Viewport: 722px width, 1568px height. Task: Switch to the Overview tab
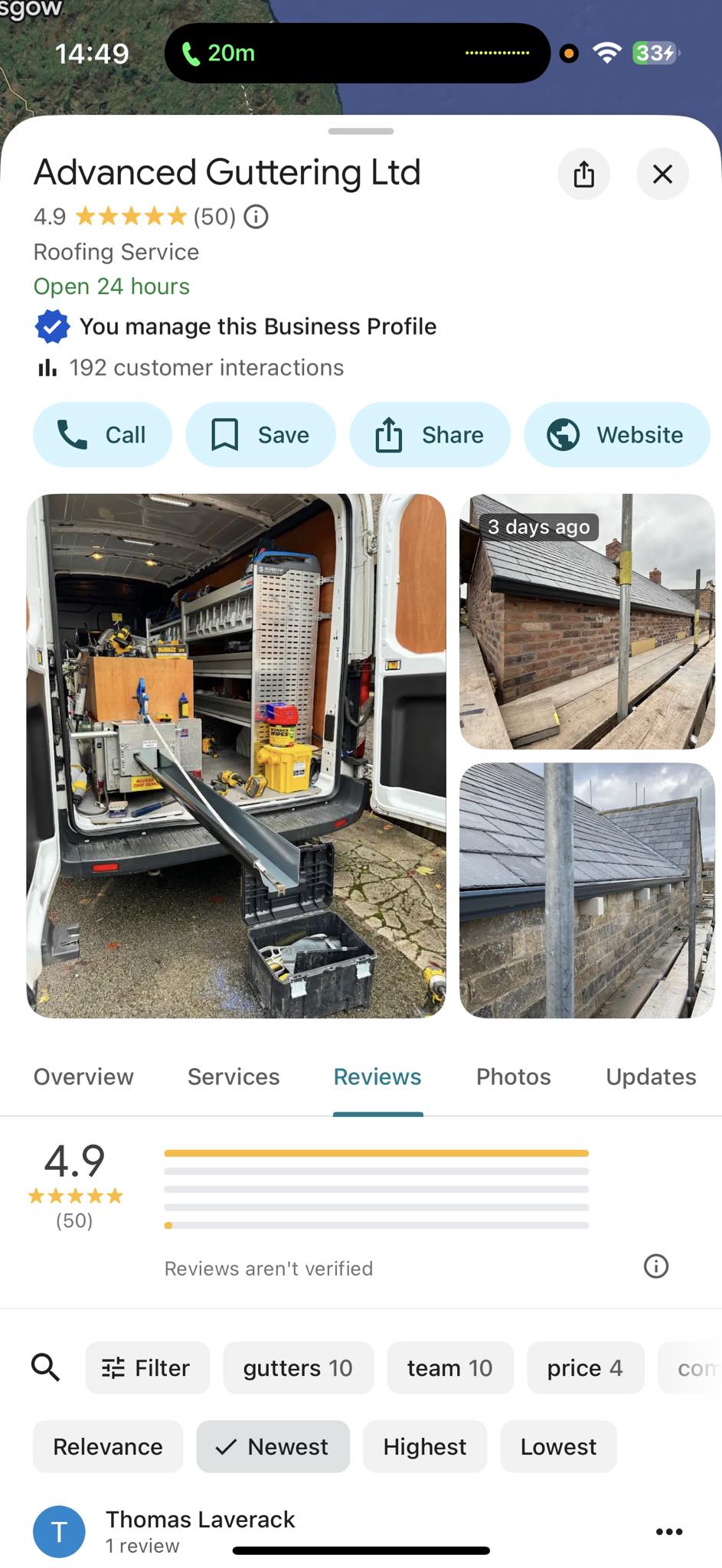click(83, 1076)
